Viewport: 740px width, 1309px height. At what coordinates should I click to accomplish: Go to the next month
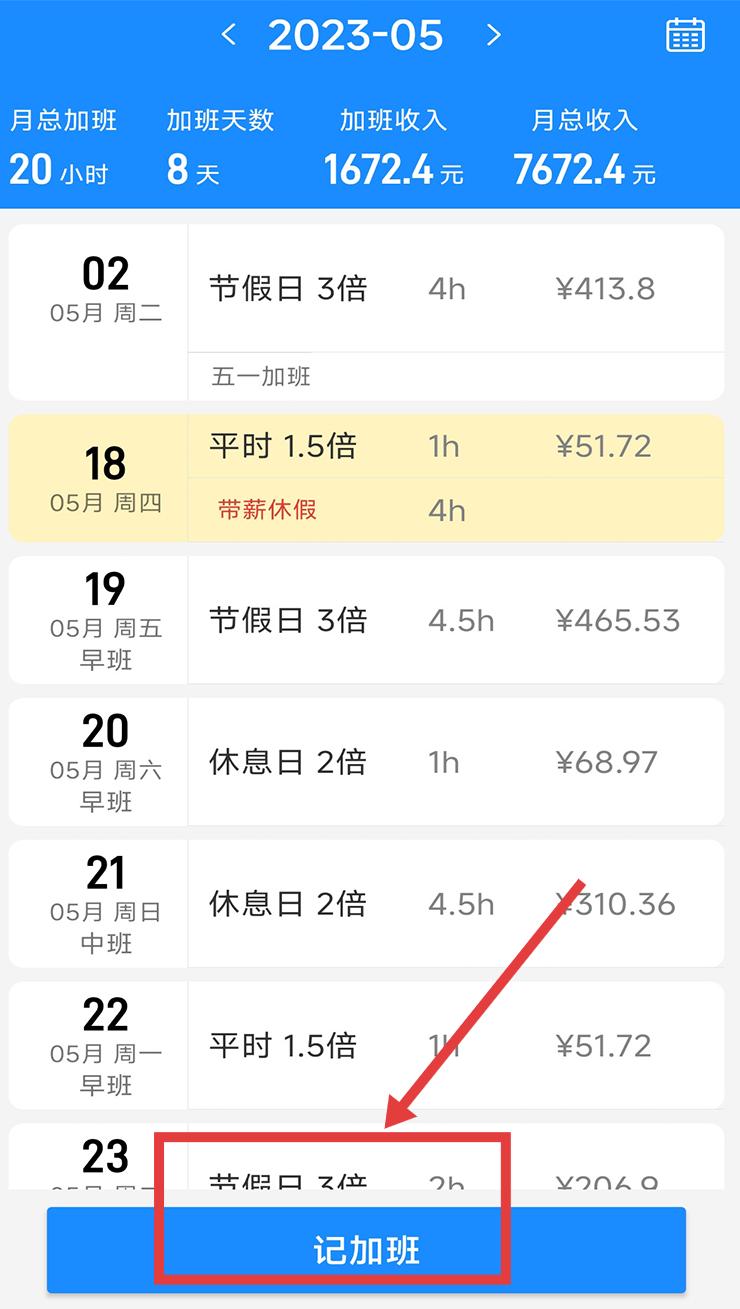[493, 36]
